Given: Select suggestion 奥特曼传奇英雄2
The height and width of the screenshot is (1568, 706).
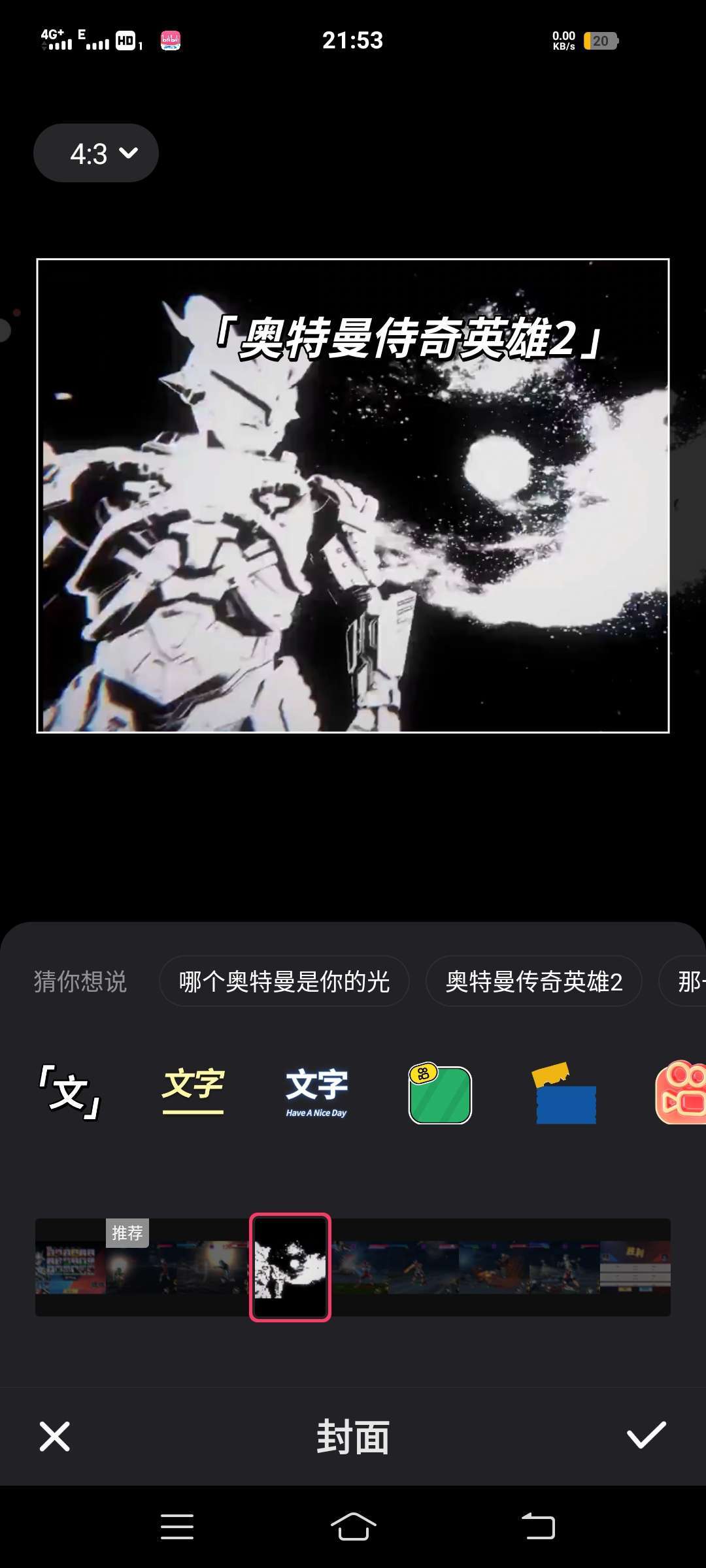Looking at the screenshot, I should pyautogui.click(x=533, y=981).
